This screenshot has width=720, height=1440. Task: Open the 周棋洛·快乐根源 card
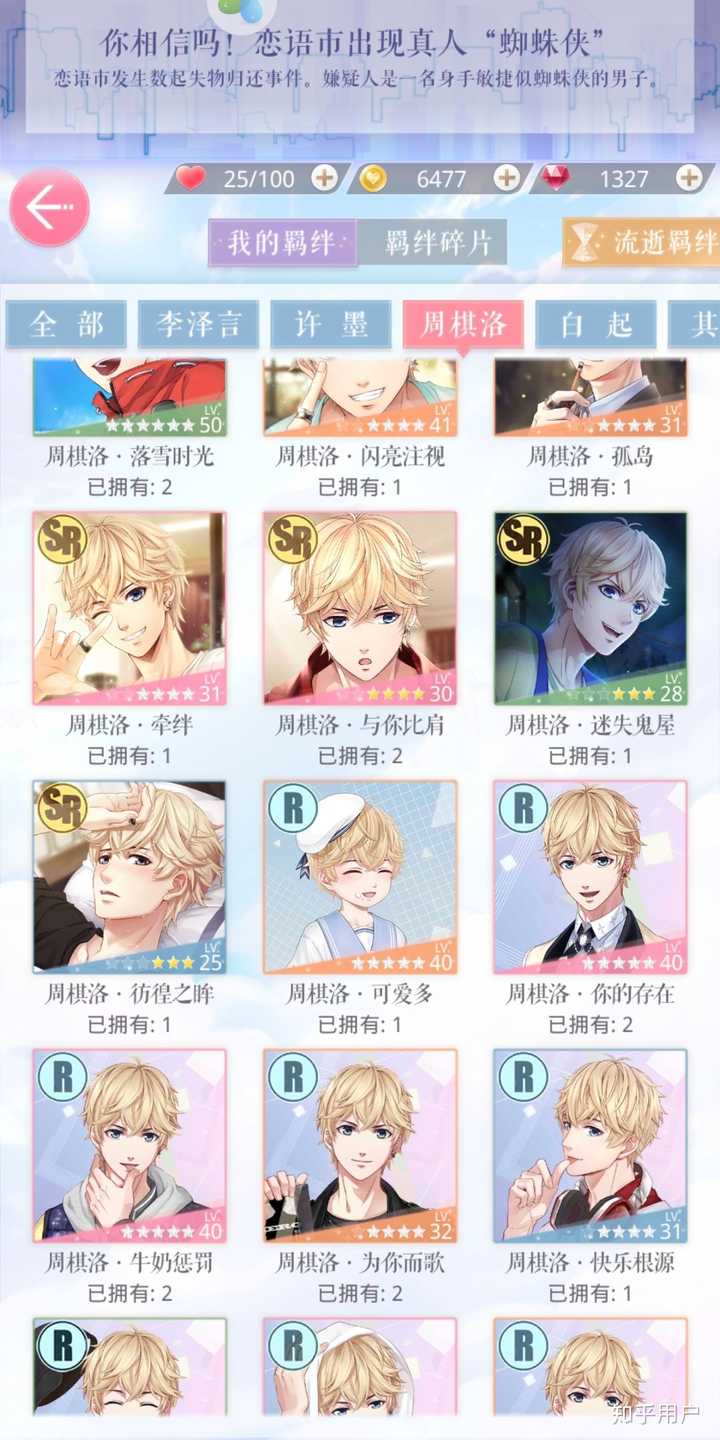pyautogui.click(x=590, y=1145)
